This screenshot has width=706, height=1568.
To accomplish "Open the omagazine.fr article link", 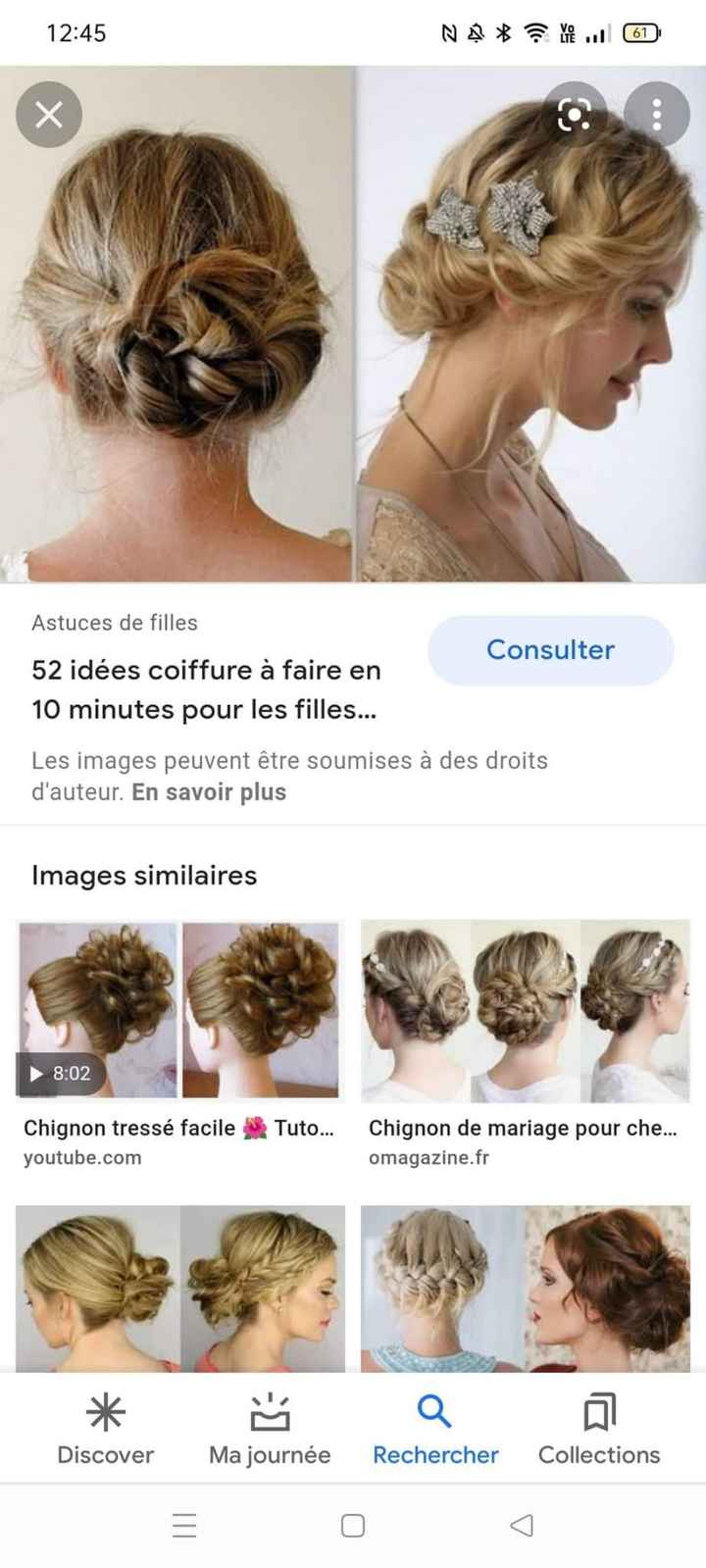I will coord(429,1157).
